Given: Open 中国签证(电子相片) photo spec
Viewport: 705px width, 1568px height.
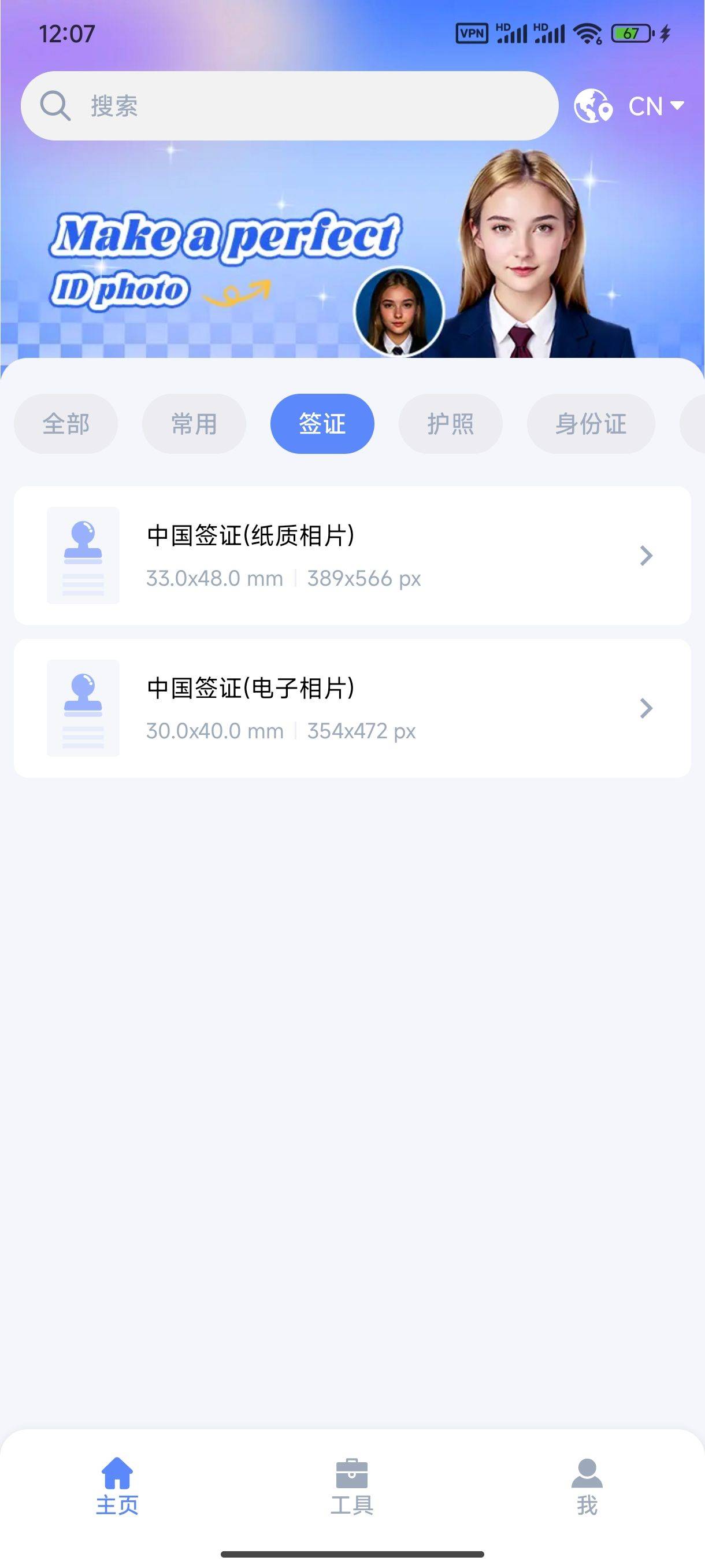Looking at the screenshot, I should (x=352, y=708).
